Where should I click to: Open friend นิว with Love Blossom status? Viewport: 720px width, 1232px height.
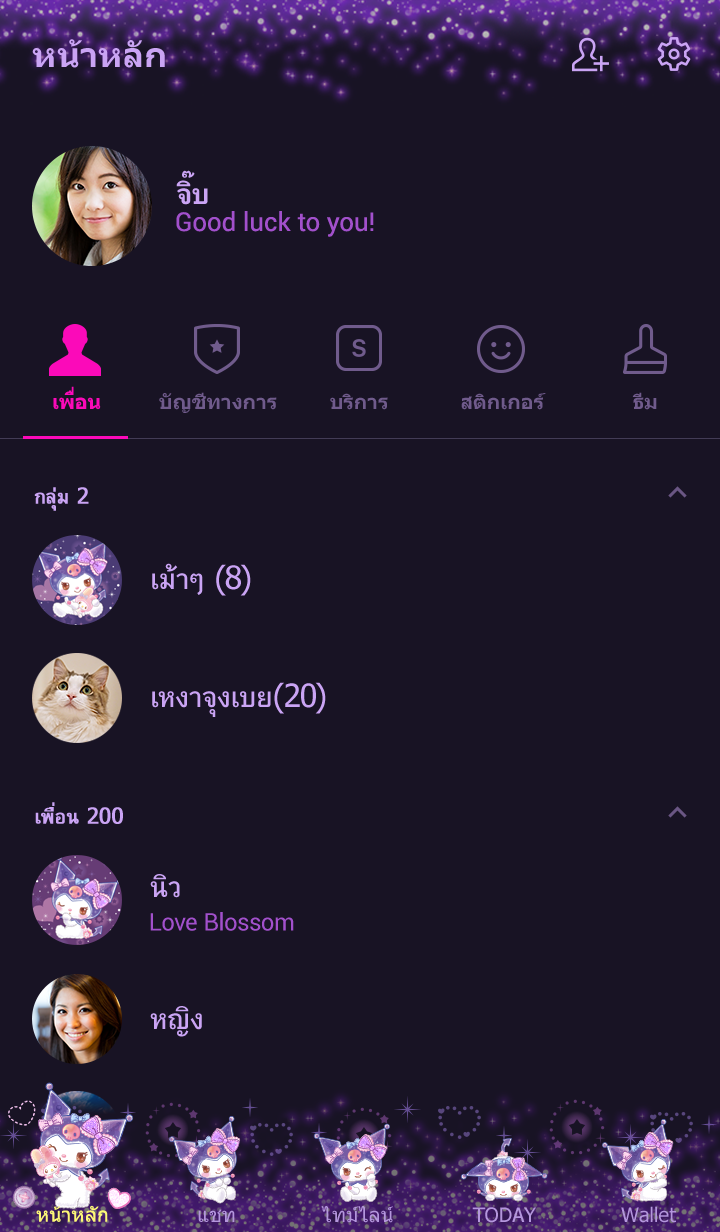coord(360,900)
